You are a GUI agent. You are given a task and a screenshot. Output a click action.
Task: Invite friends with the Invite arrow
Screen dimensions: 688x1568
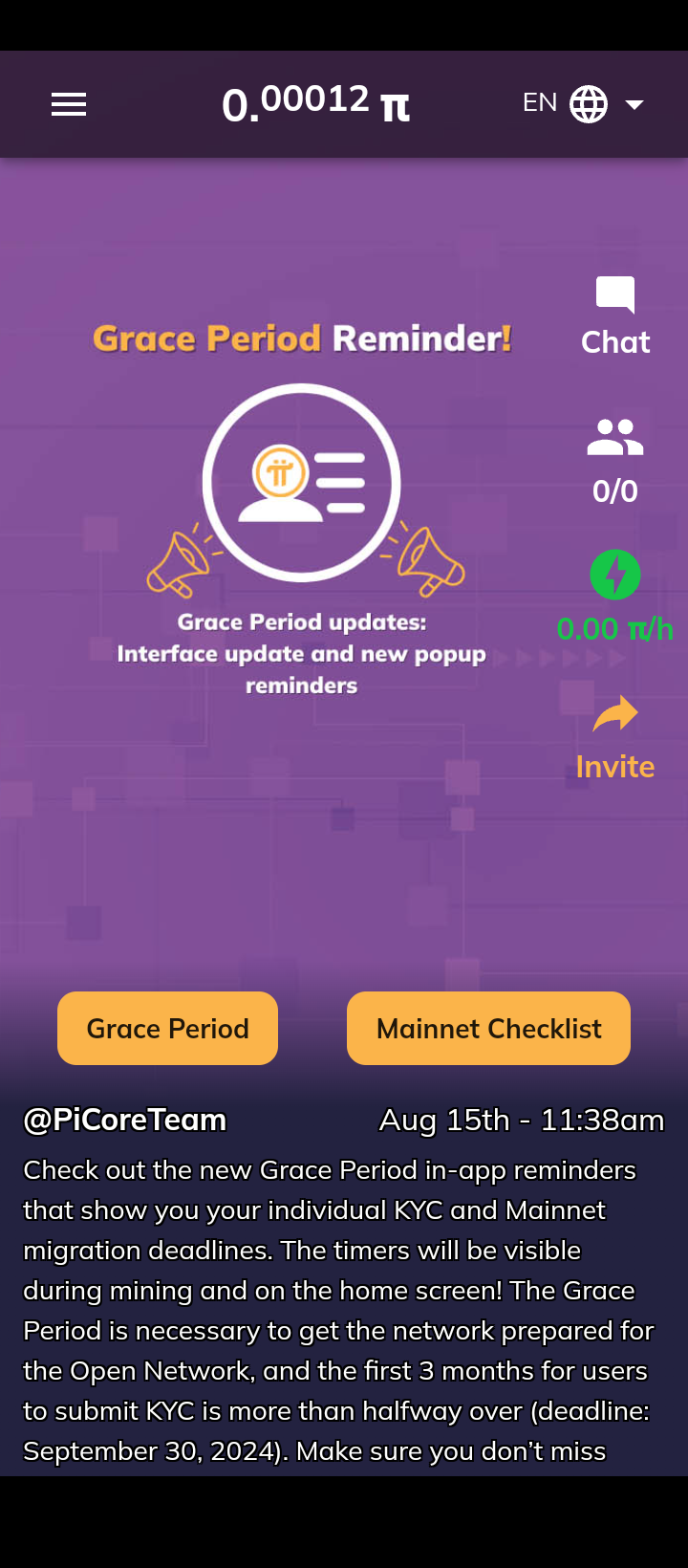614,736
